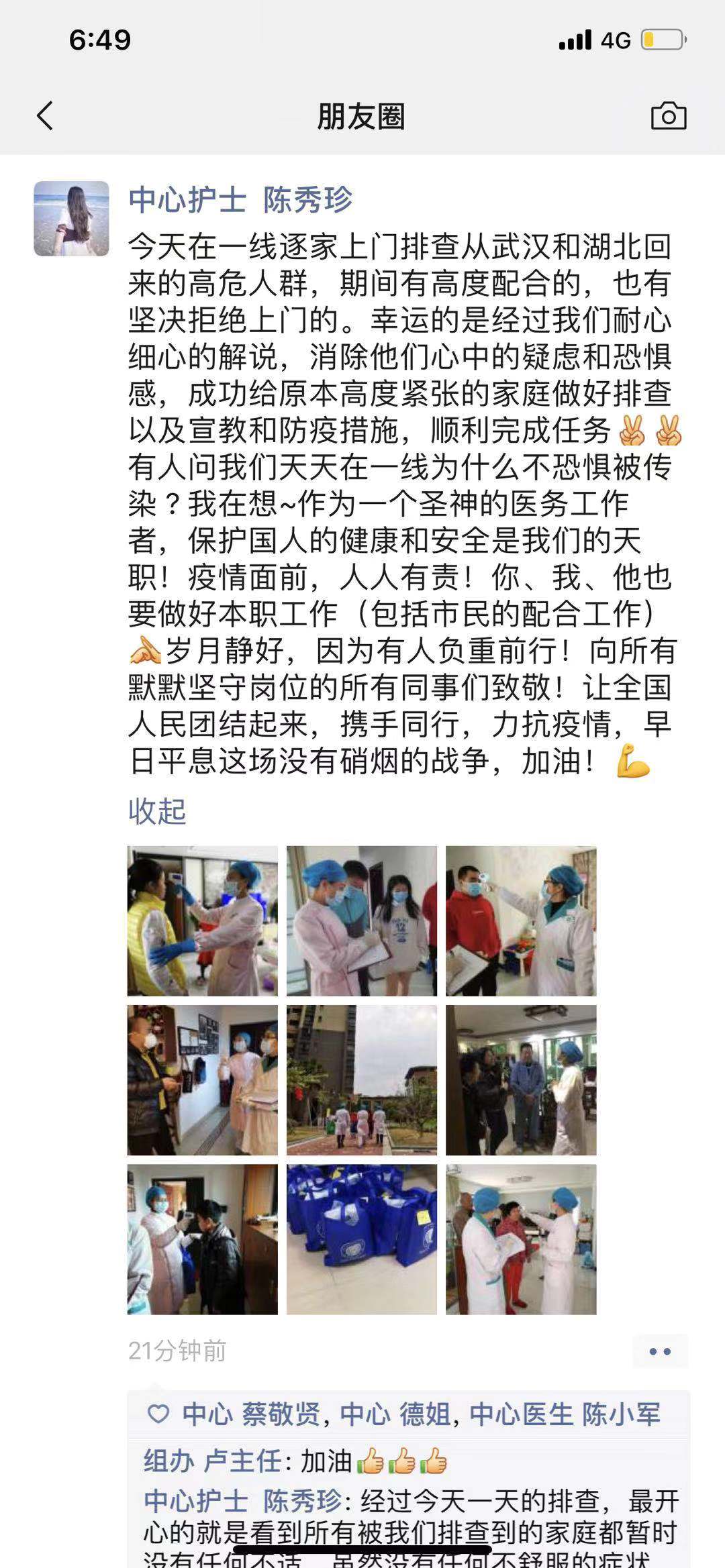
Task: Open liker 中心医生 陈小军's profile
Action: [565, 1414]
